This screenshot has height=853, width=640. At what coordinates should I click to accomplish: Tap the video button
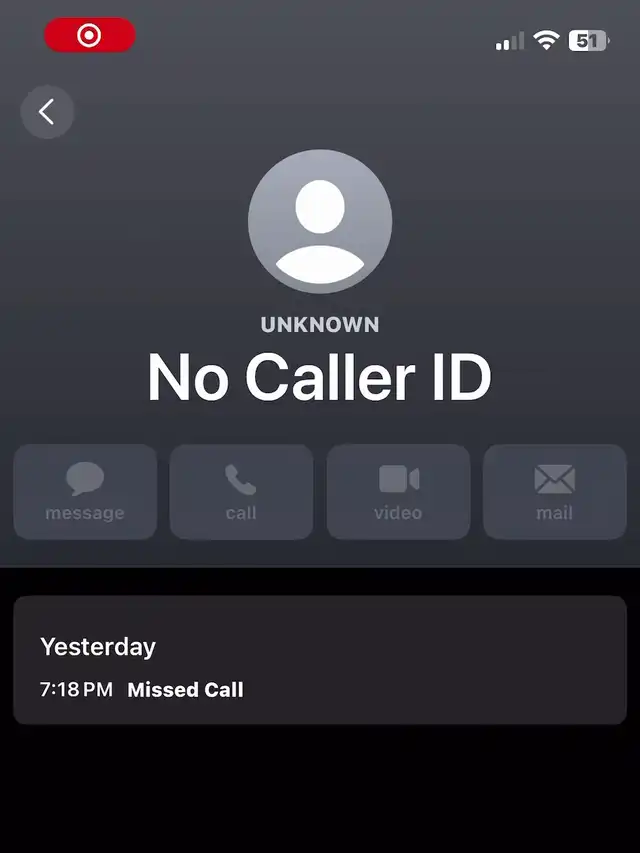click(x=398, y=492)
